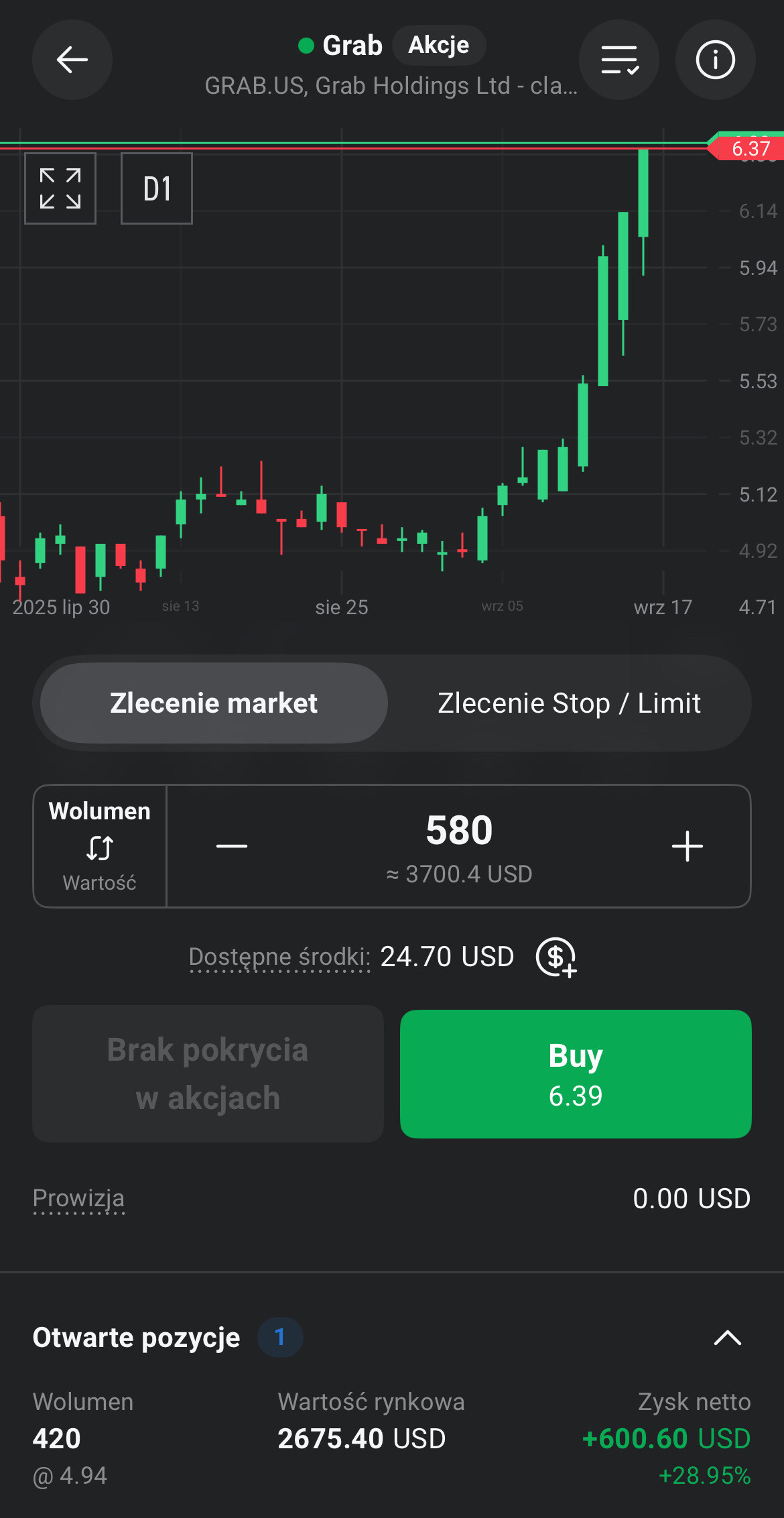
Task: Select the Zlecenie market tab
Action: tap(214, 703)
